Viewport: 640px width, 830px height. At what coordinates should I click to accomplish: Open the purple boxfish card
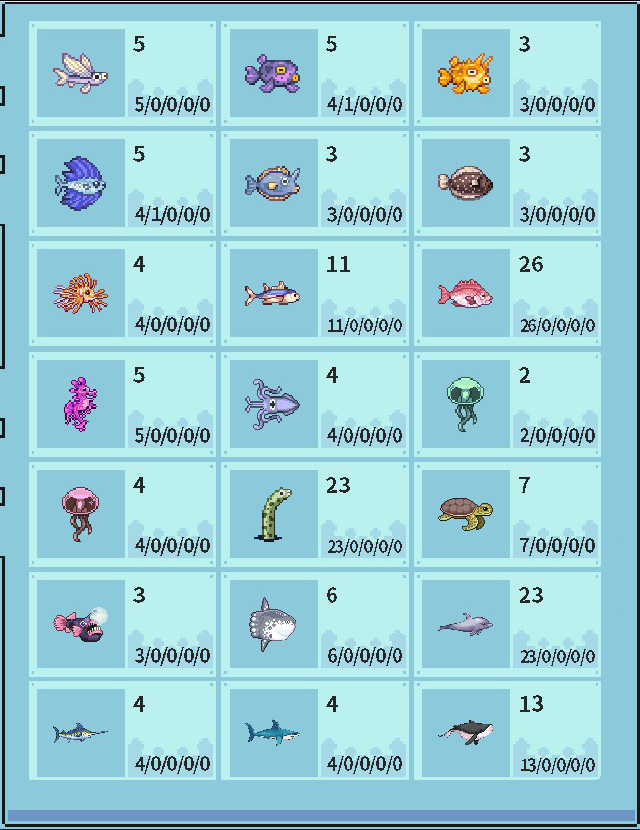tap(314, 73)
